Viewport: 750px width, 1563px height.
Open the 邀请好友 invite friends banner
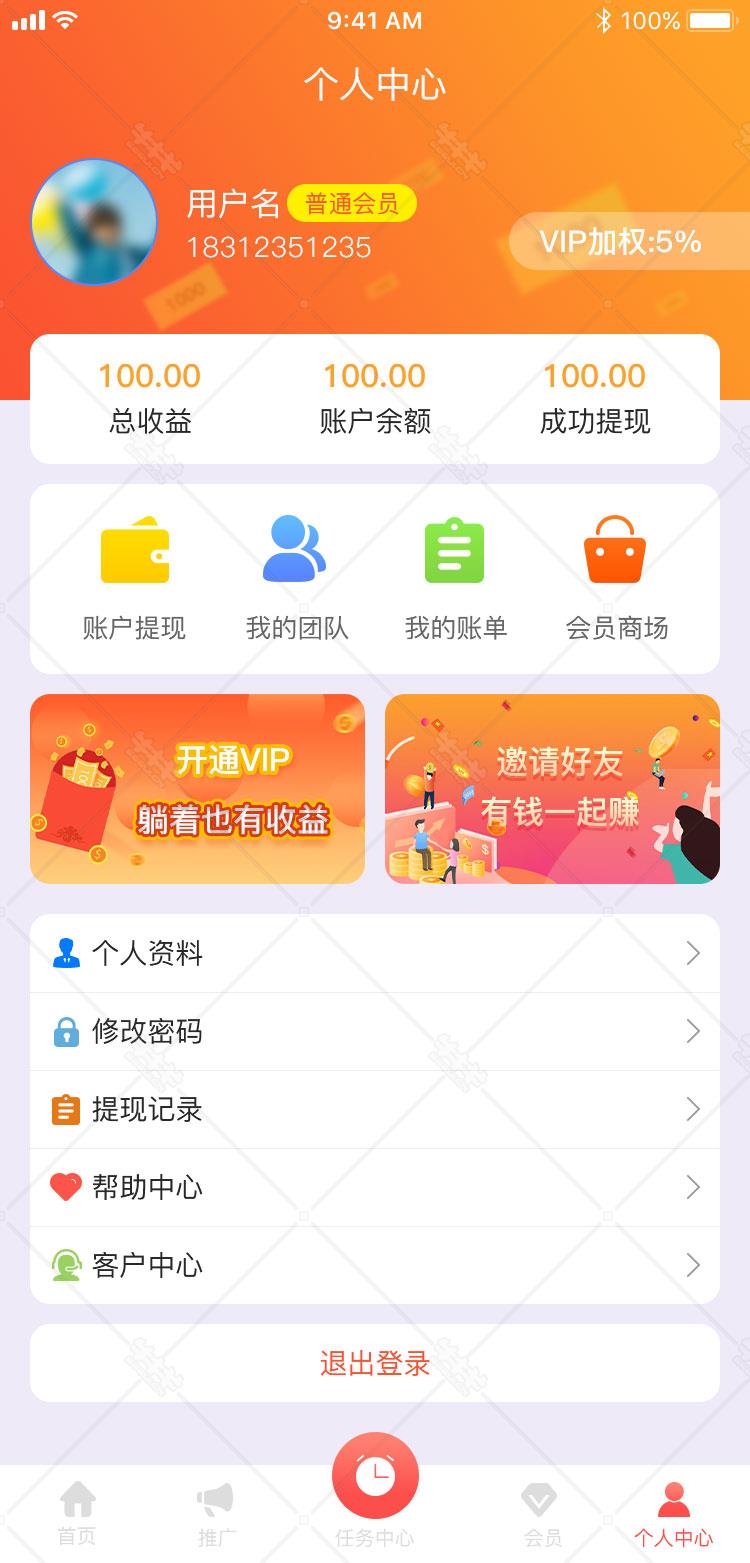(x=552, y=789)
